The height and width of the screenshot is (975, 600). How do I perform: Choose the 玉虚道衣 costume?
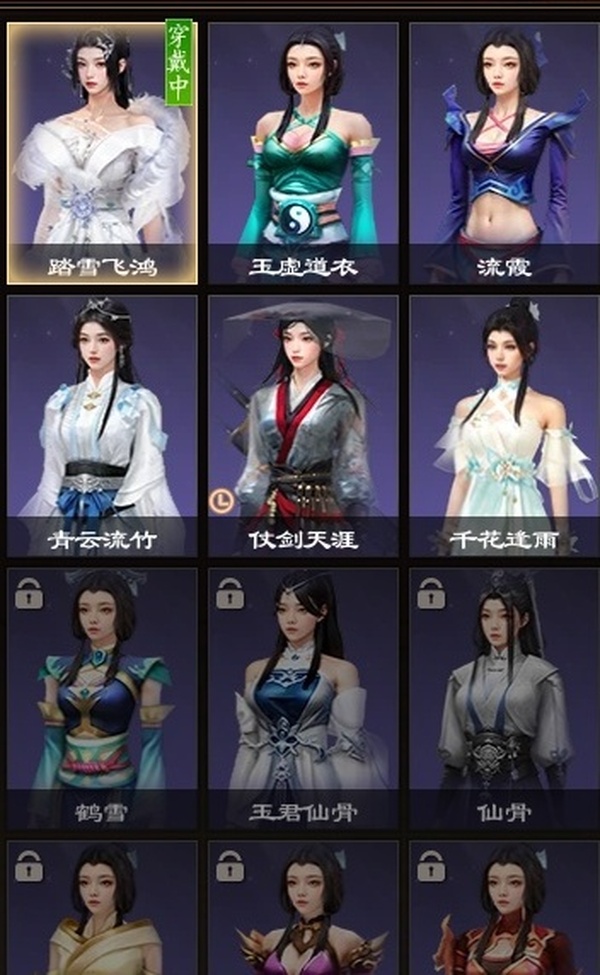pyautogui.click(x=303, y=152)
